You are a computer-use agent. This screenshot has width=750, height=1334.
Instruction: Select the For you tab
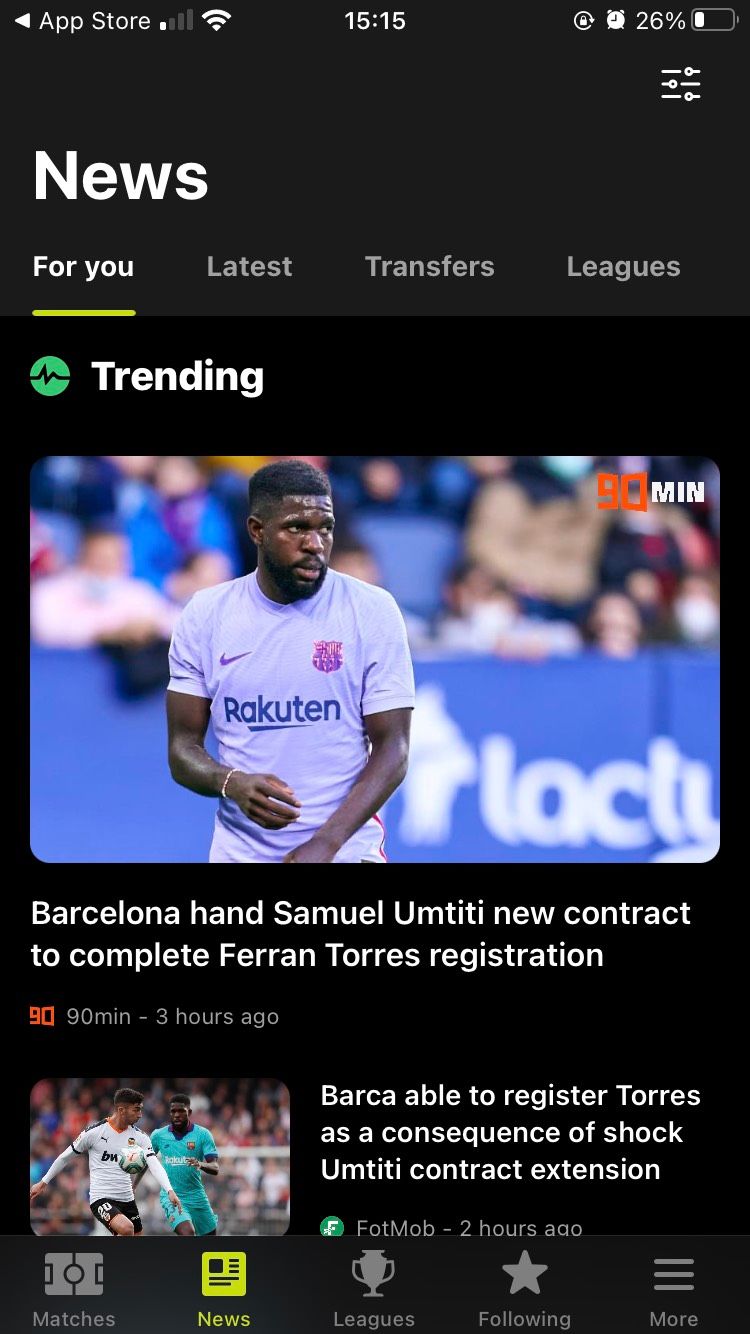coord(83,267)
